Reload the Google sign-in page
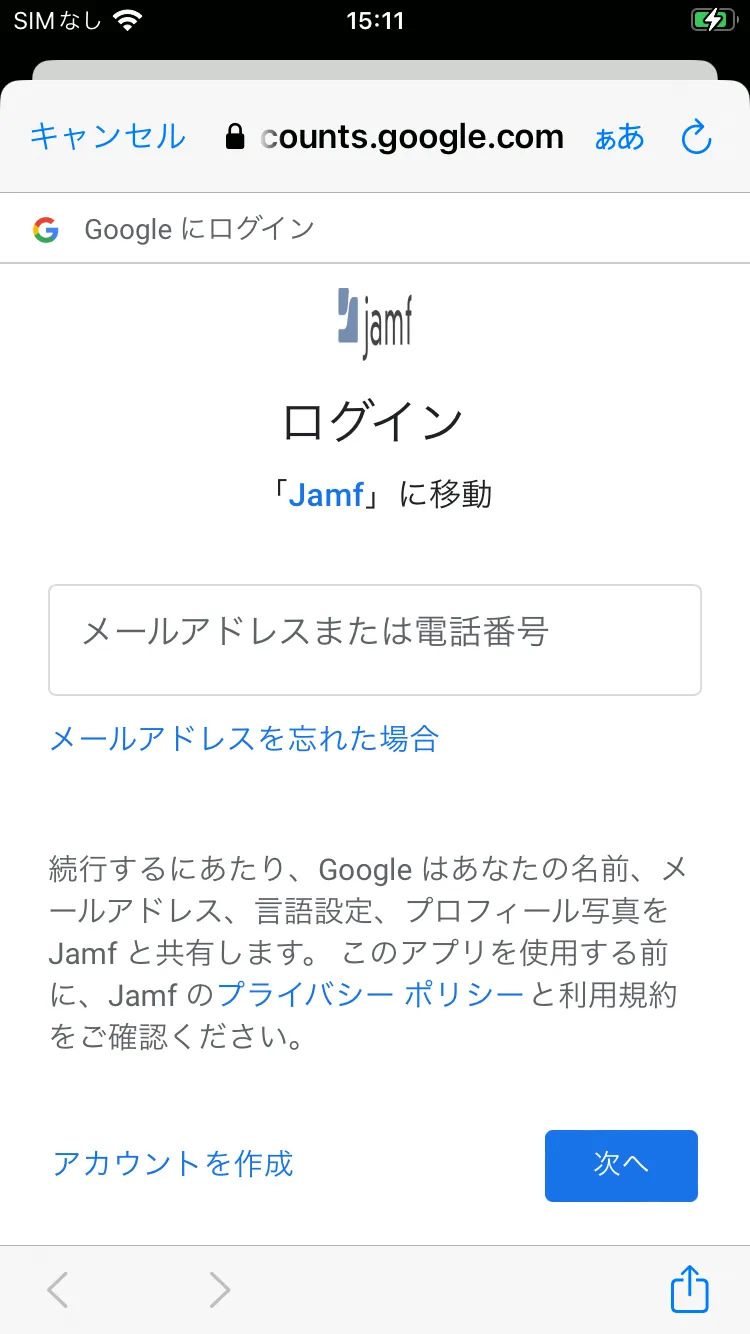The image size is (750, 1334). point(696,137)
